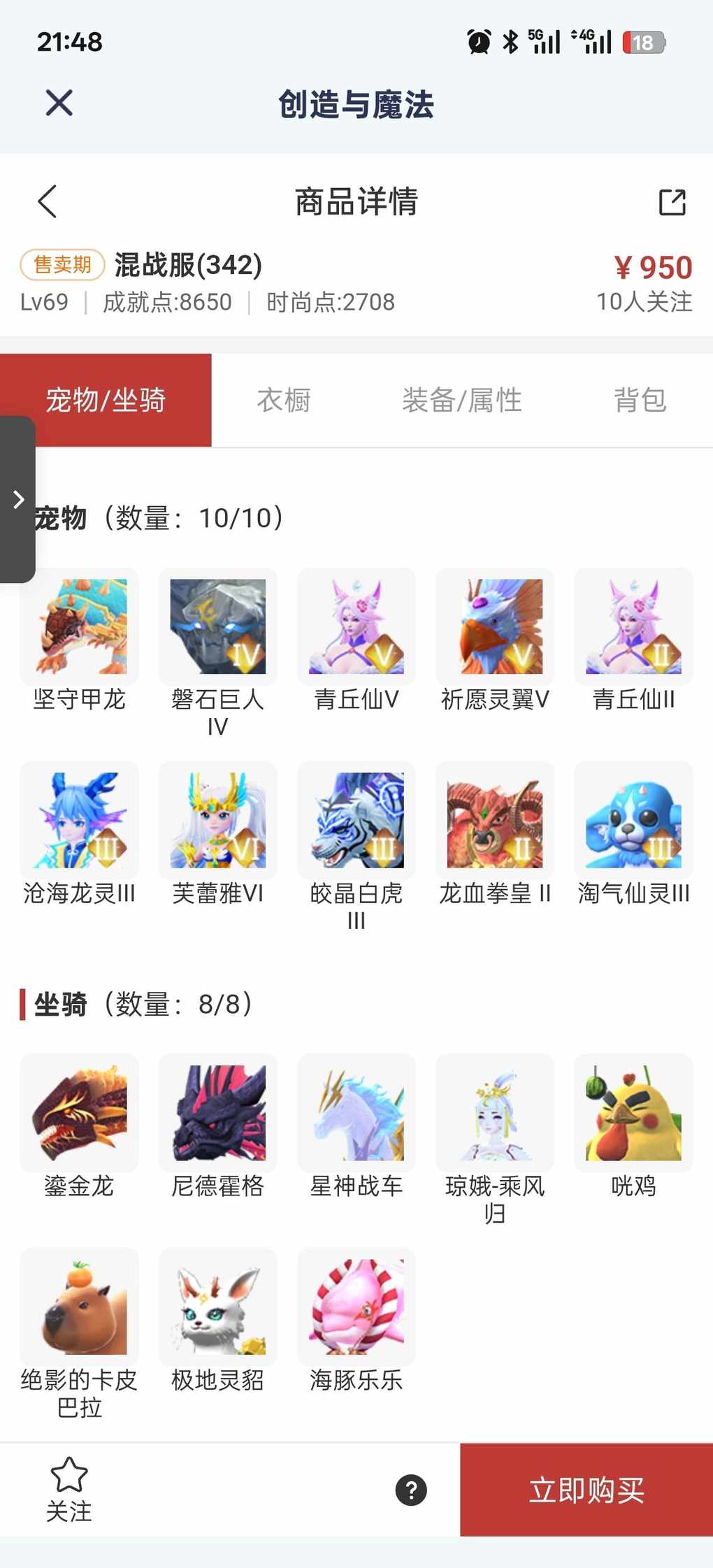713x1568 pixels.
Task: Follow this listing with 关注 star
Action: point(69,1489)
